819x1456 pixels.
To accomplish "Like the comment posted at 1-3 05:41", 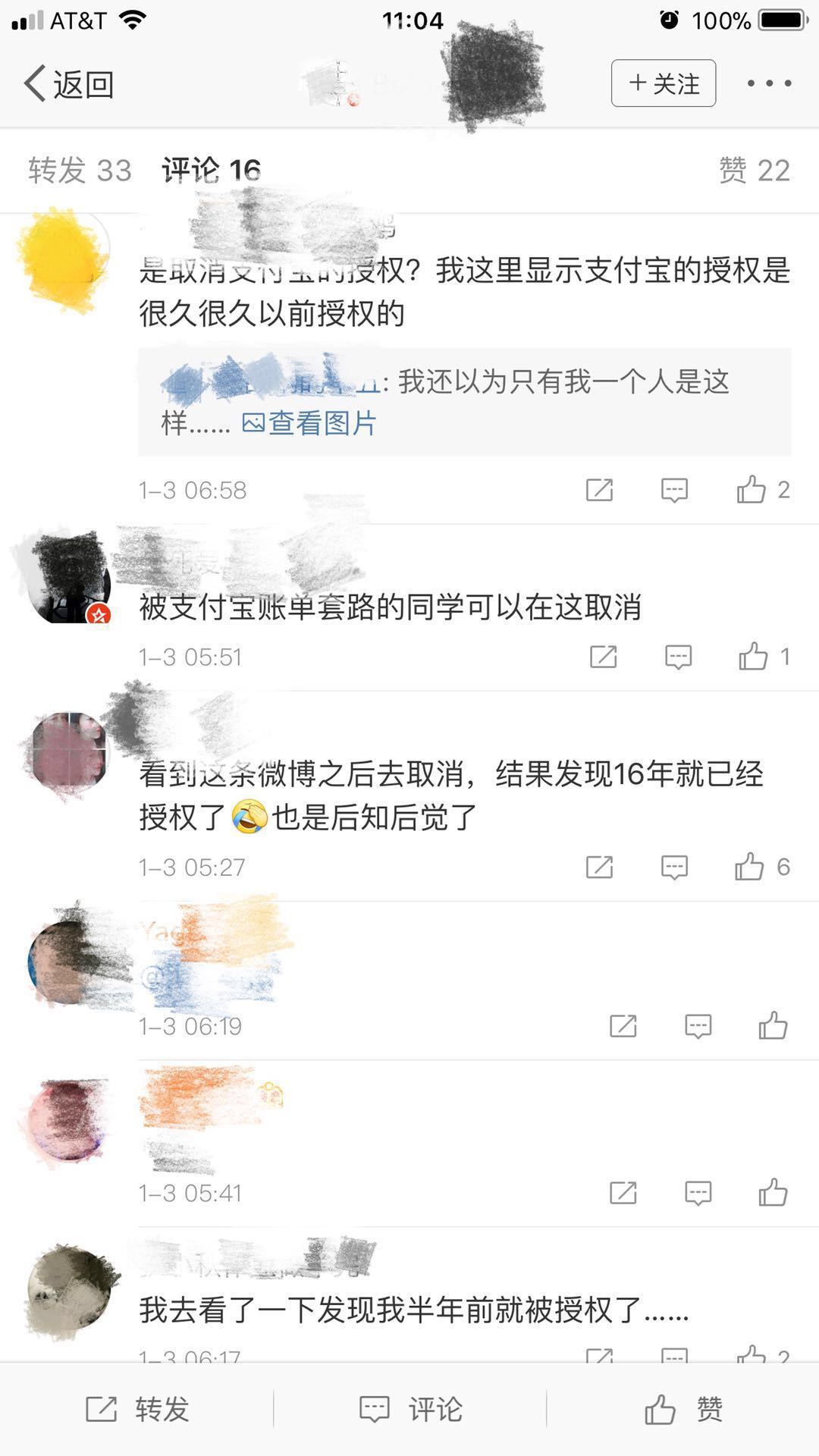I will click(773, 1192).
